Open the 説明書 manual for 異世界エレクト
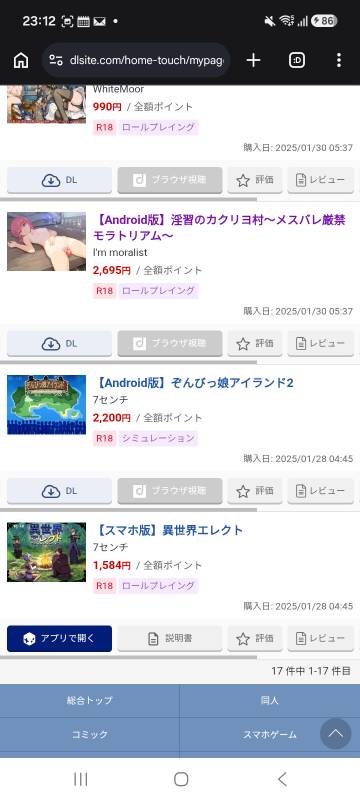 pos(170,638)
